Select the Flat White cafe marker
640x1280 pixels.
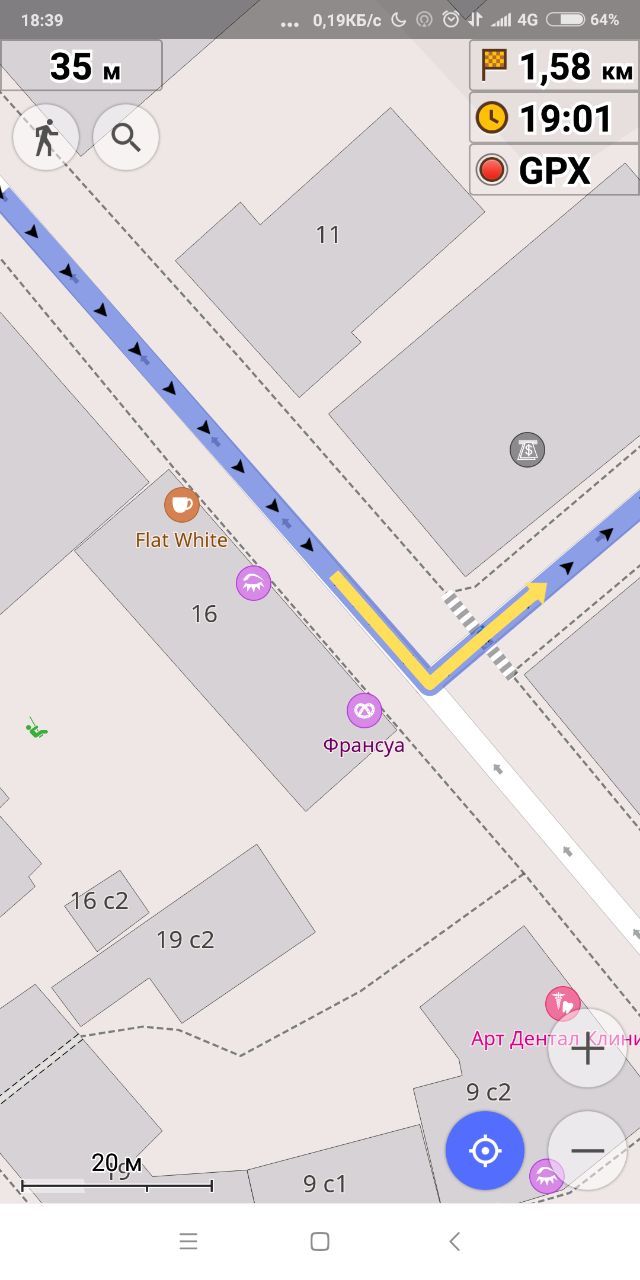(181, 505)
